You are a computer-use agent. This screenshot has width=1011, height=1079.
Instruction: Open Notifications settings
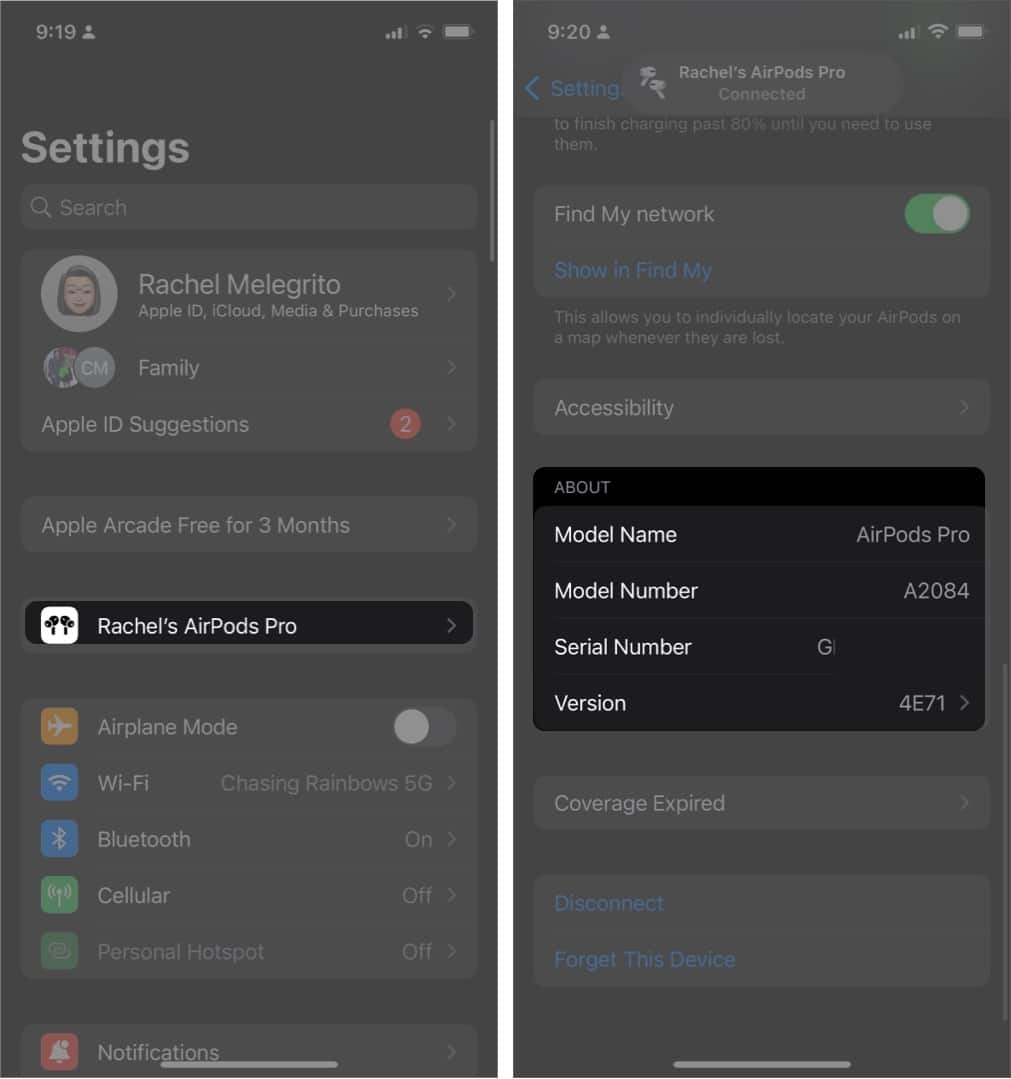(248, 1051)
